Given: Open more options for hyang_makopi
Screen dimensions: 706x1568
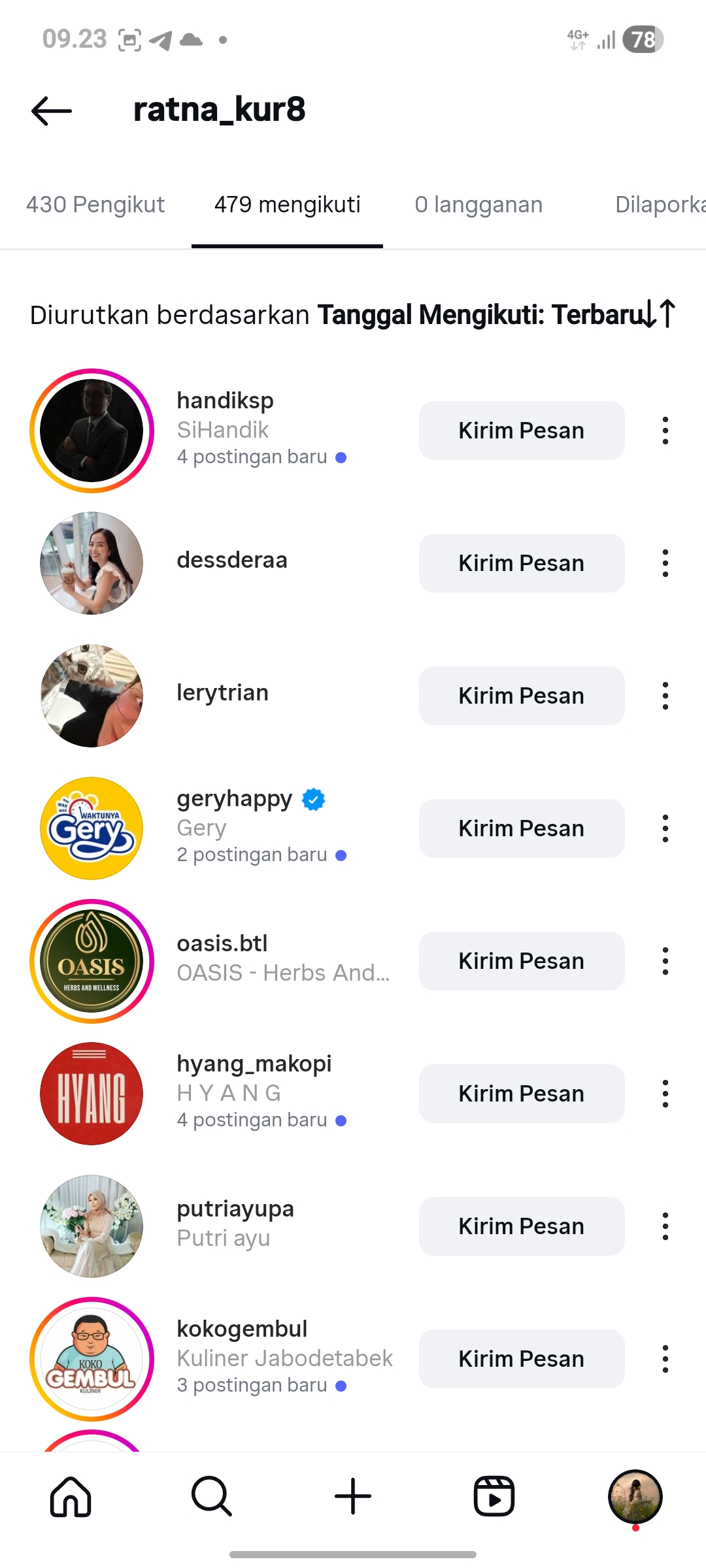Looking at the screenshot, I should point(665,1094).
